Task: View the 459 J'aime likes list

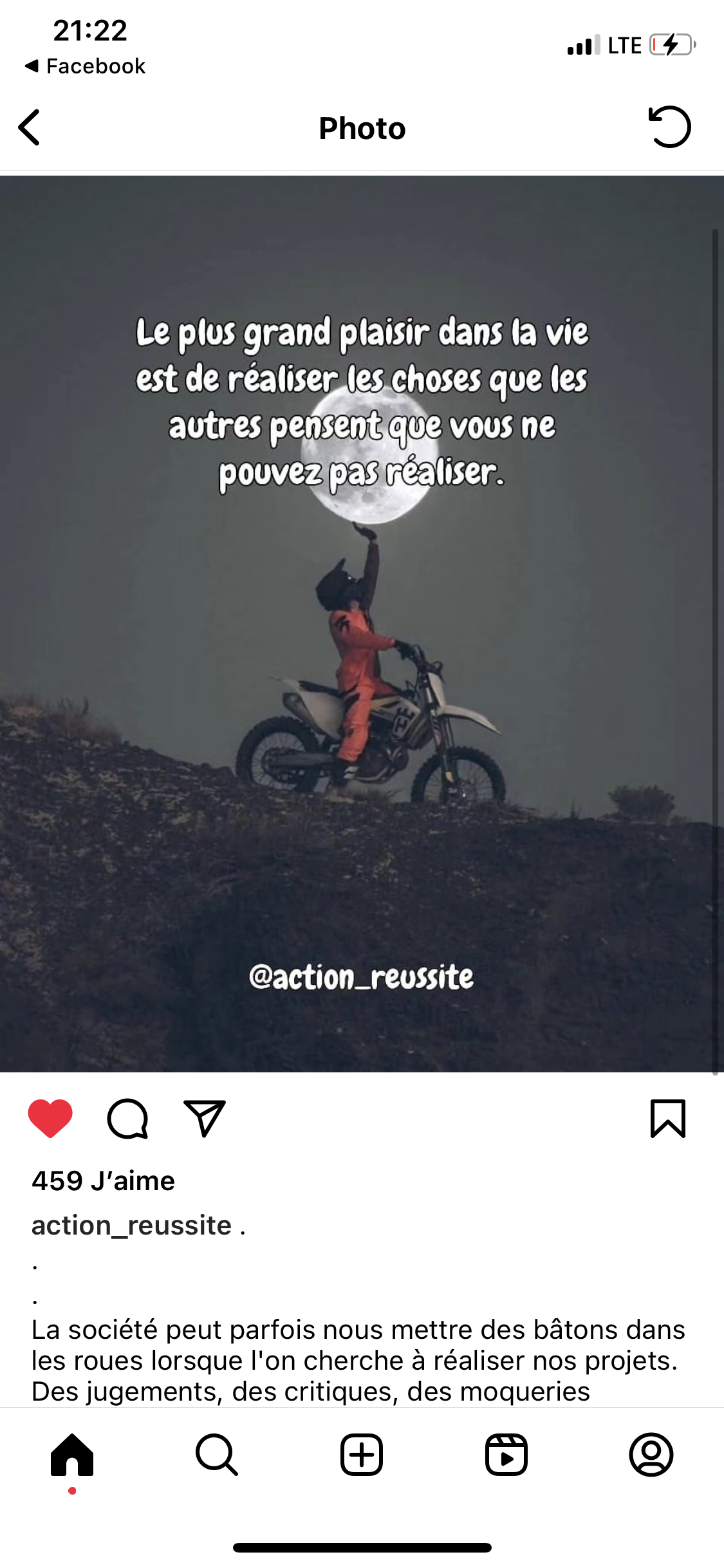Action: [x=103, y=1181]
